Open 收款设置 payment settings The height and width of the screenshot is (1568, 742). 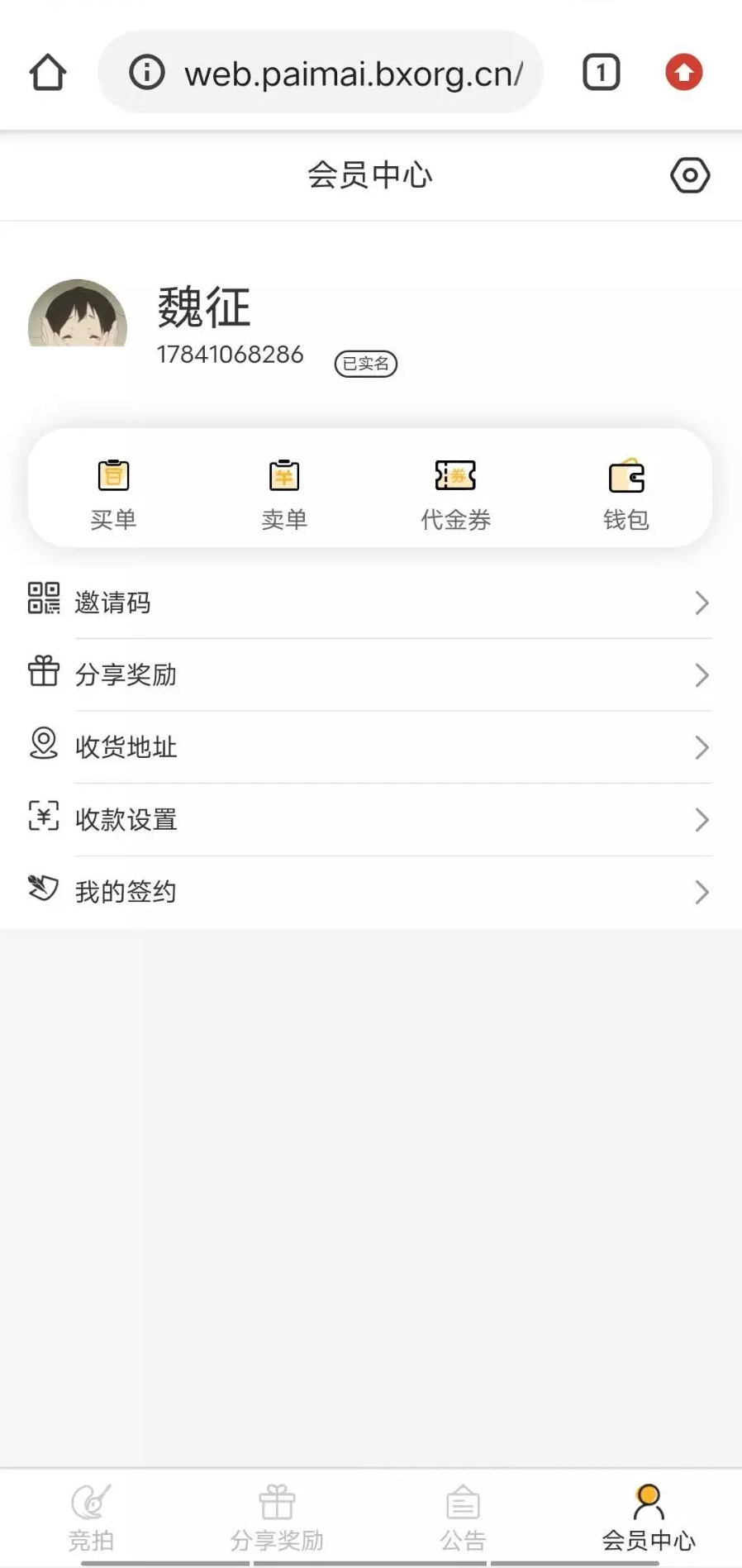point(369,819)
